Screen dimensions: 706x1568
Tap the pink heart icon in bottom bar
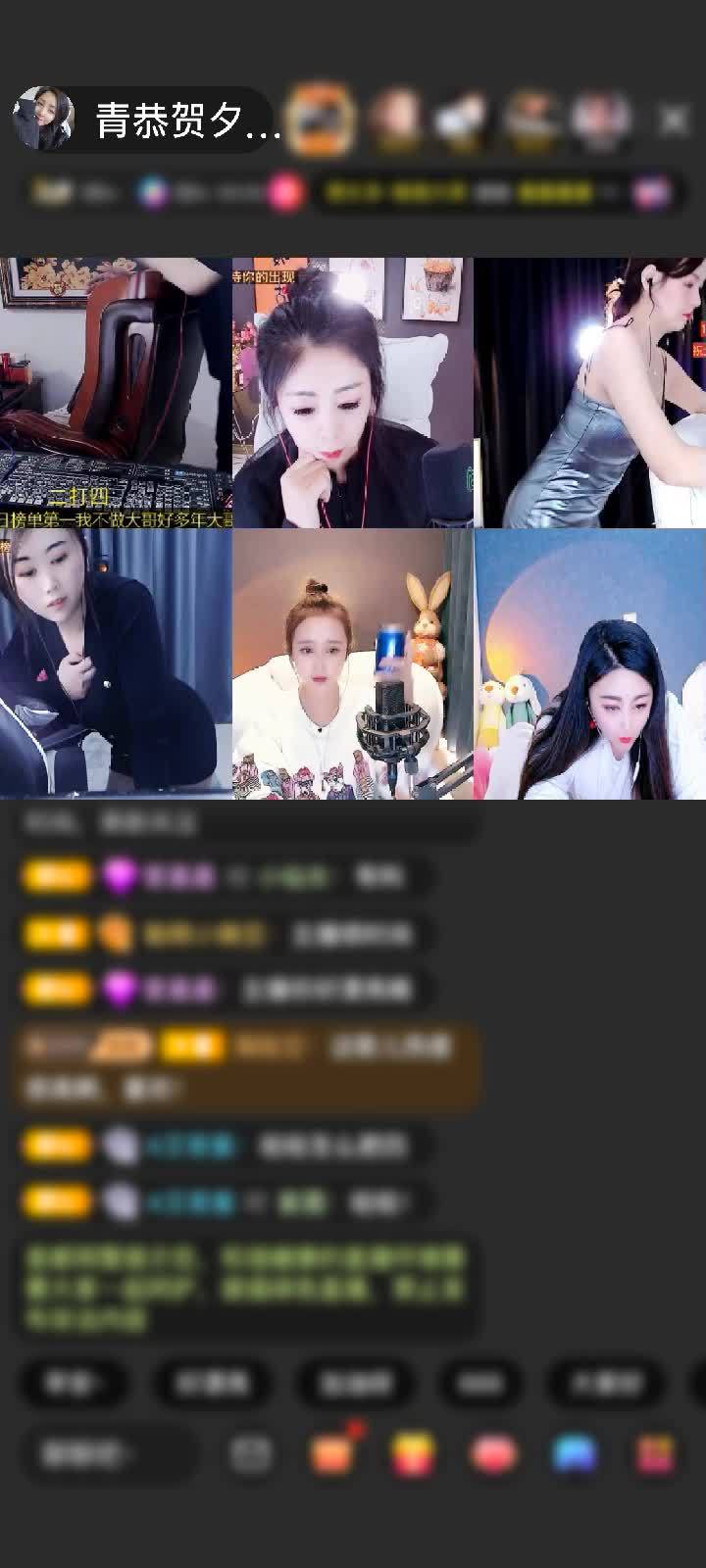pyautogui.click(x=494, y=1454)
